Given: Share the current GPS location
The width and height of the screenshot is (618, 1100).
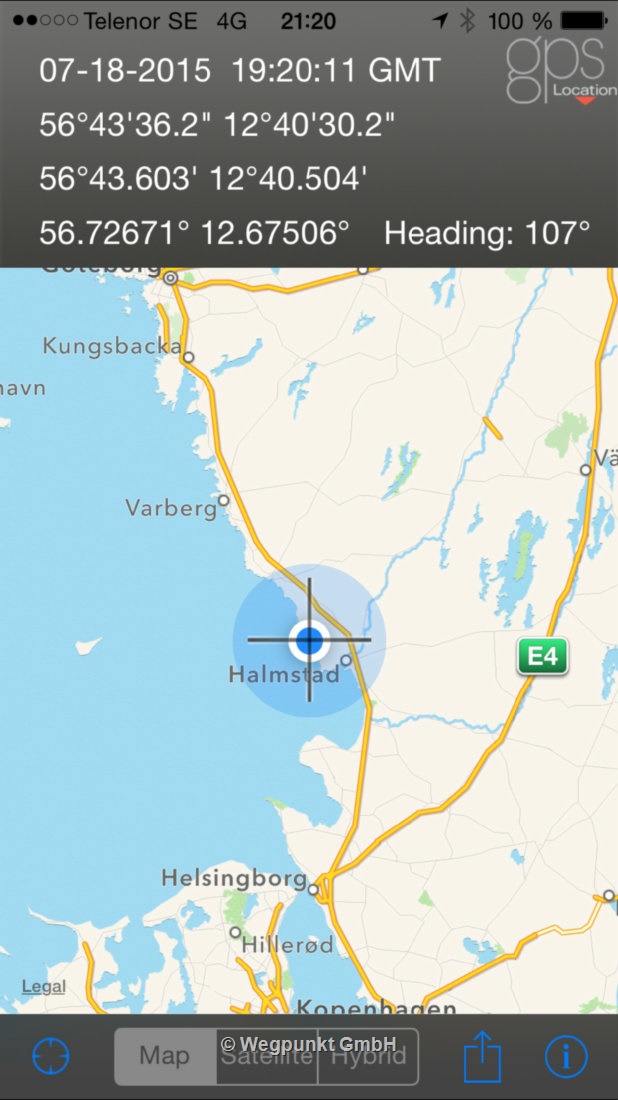Looking at the screenshot, I should 482,1055.
